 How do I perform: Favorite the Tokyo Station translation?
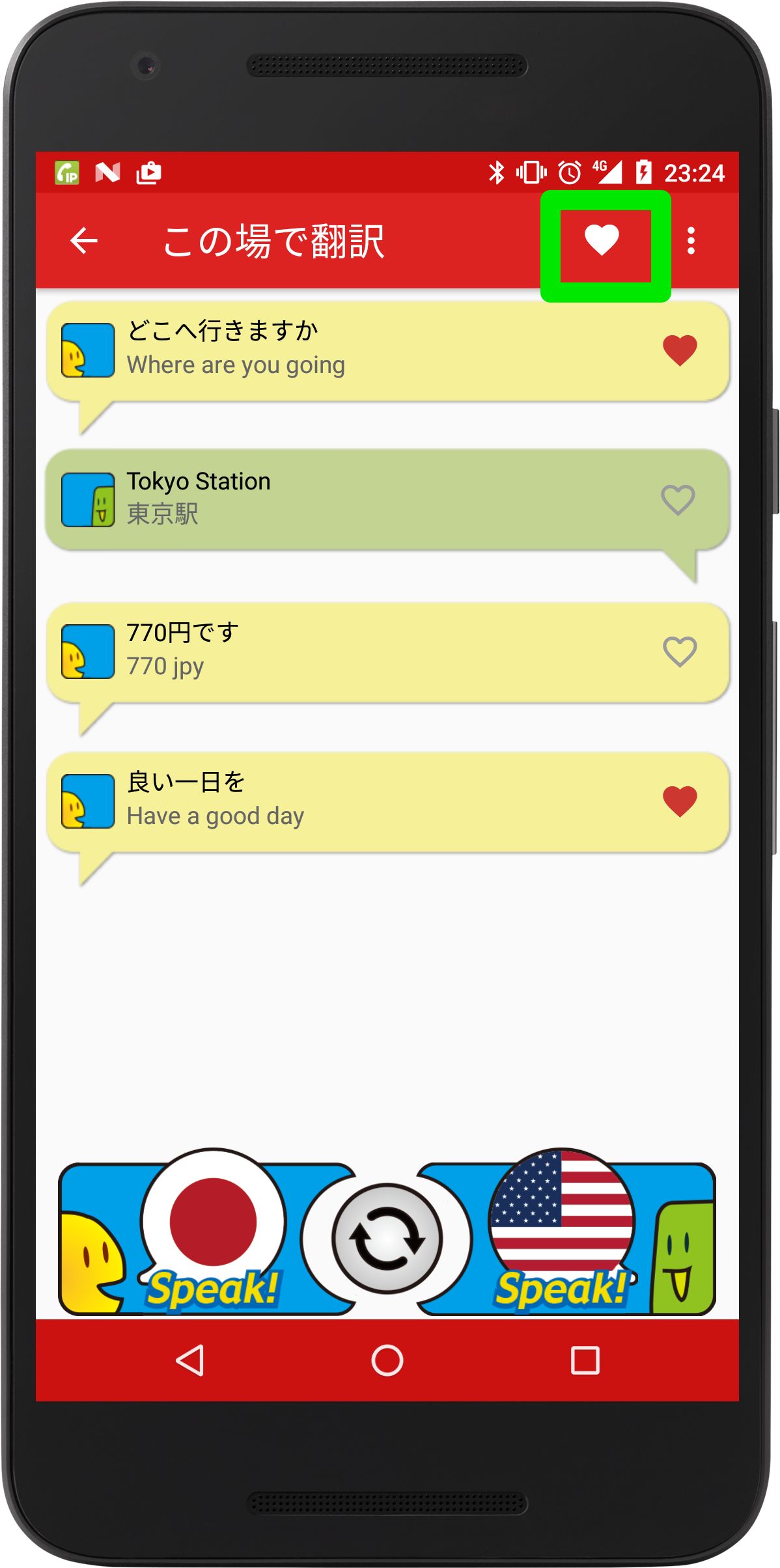point(678,501)
